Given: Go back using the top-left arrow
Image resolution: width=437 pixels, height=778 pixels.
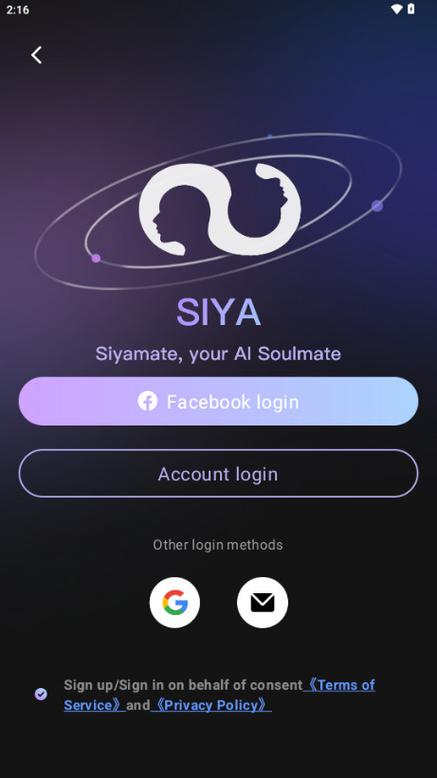Looking at the screenshot, I should [36, 55].
